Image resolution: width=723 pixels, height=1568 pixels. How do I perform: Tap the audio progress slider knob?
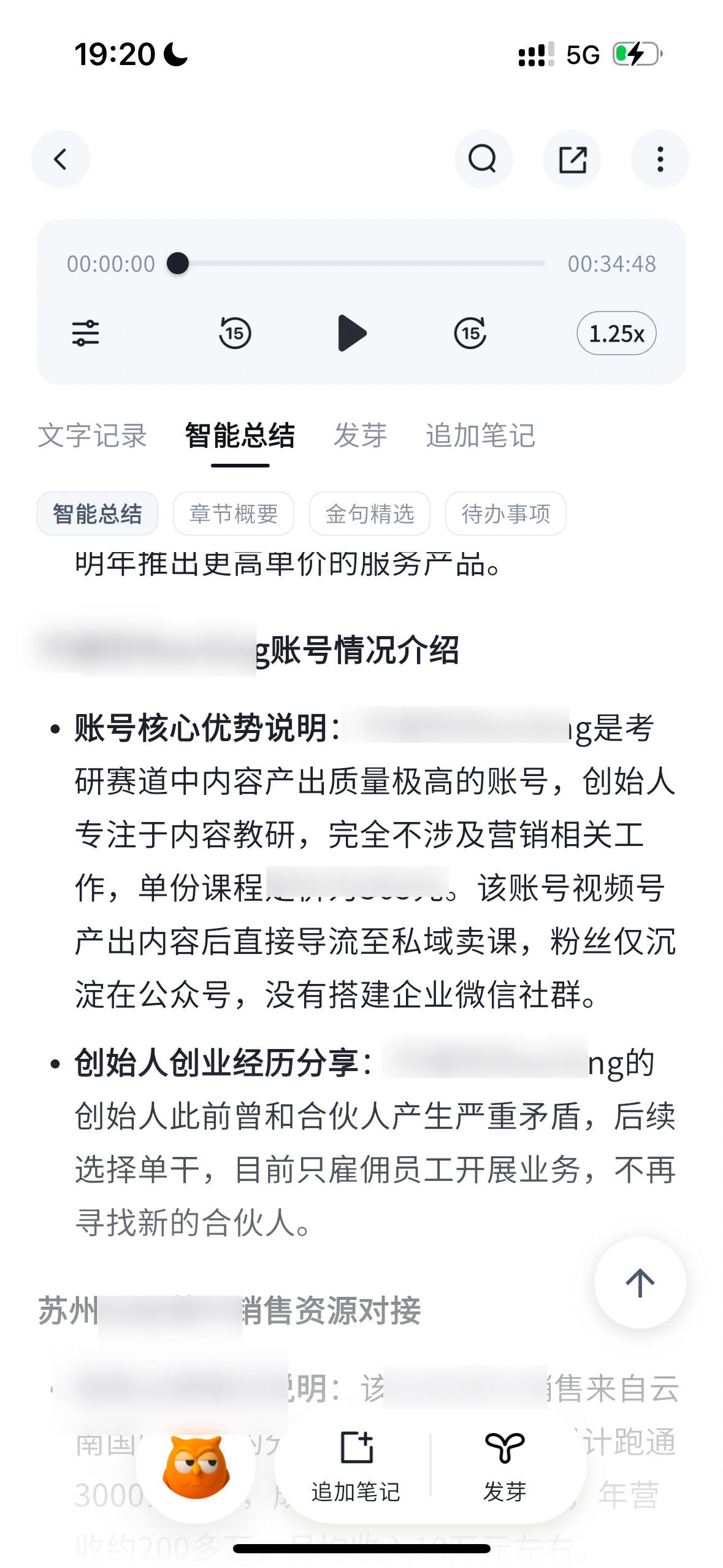(x=178, y=263)
